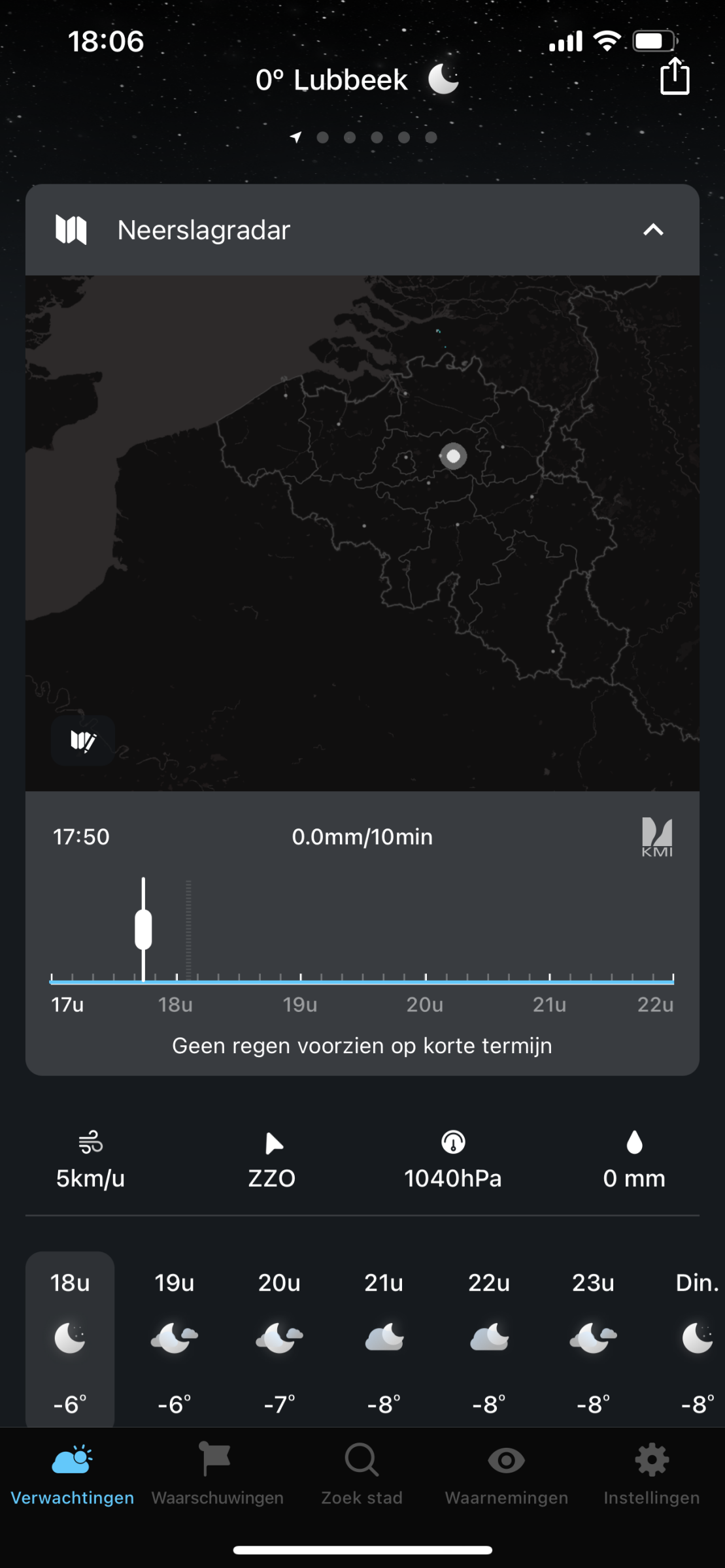The width and height of the screenshot is (725, 1568).
Task: Share the Lubbeek weather forecast
Action: click(675, 77)
